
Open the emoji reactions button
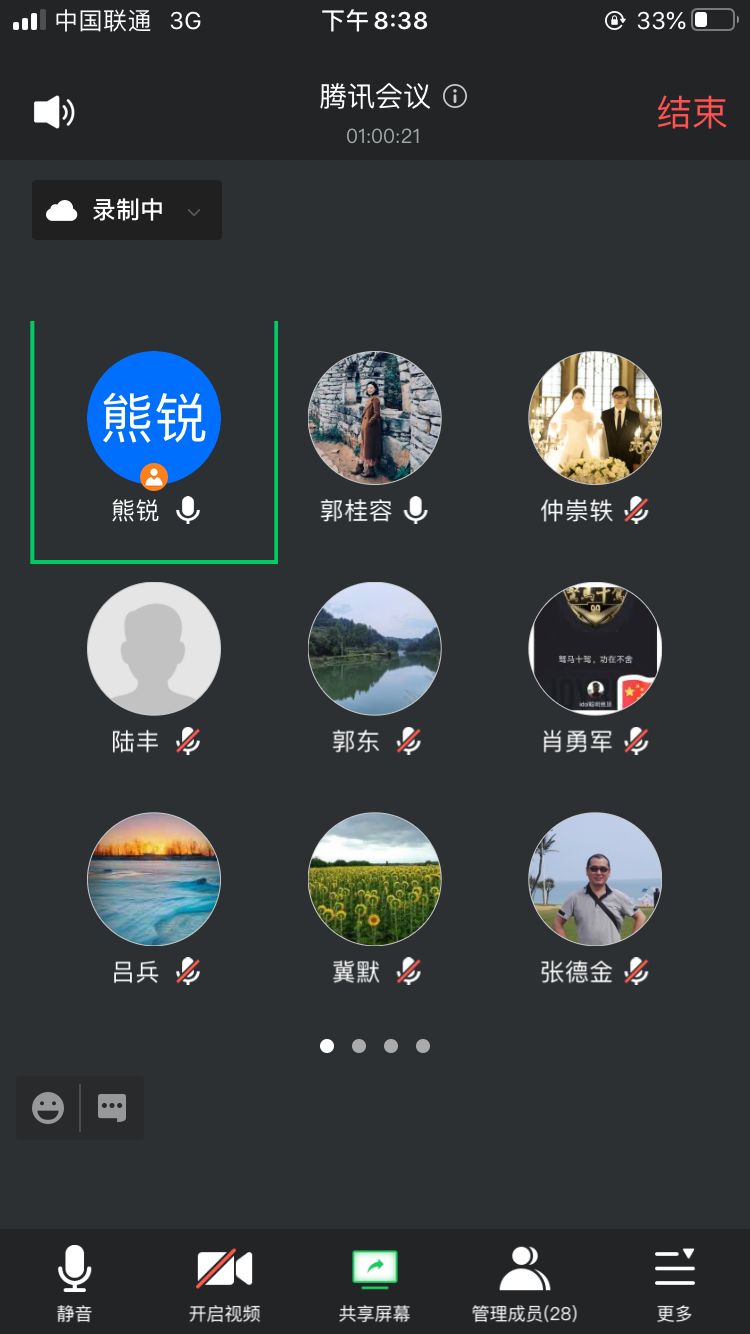(48, 1107)
